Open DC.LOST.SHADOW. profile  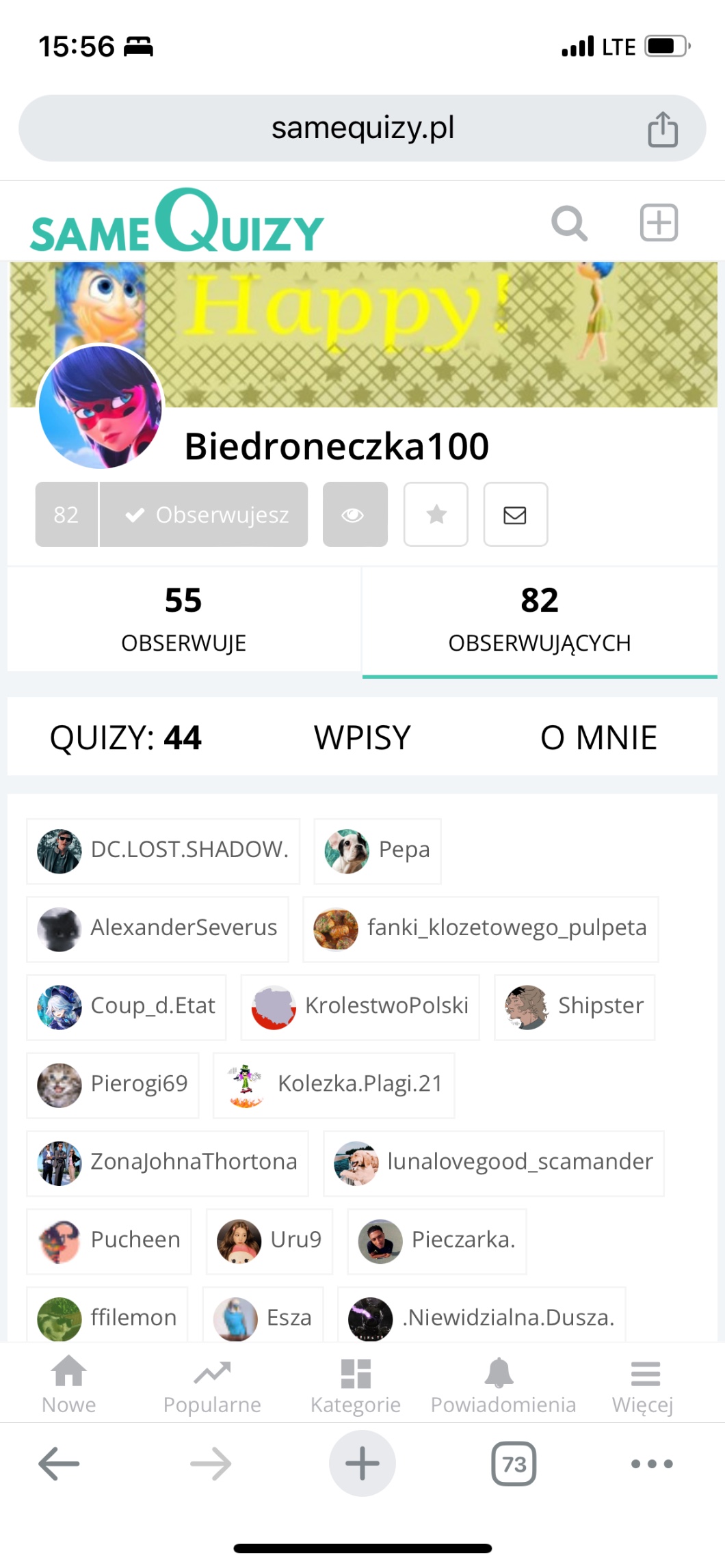[163, 851]
